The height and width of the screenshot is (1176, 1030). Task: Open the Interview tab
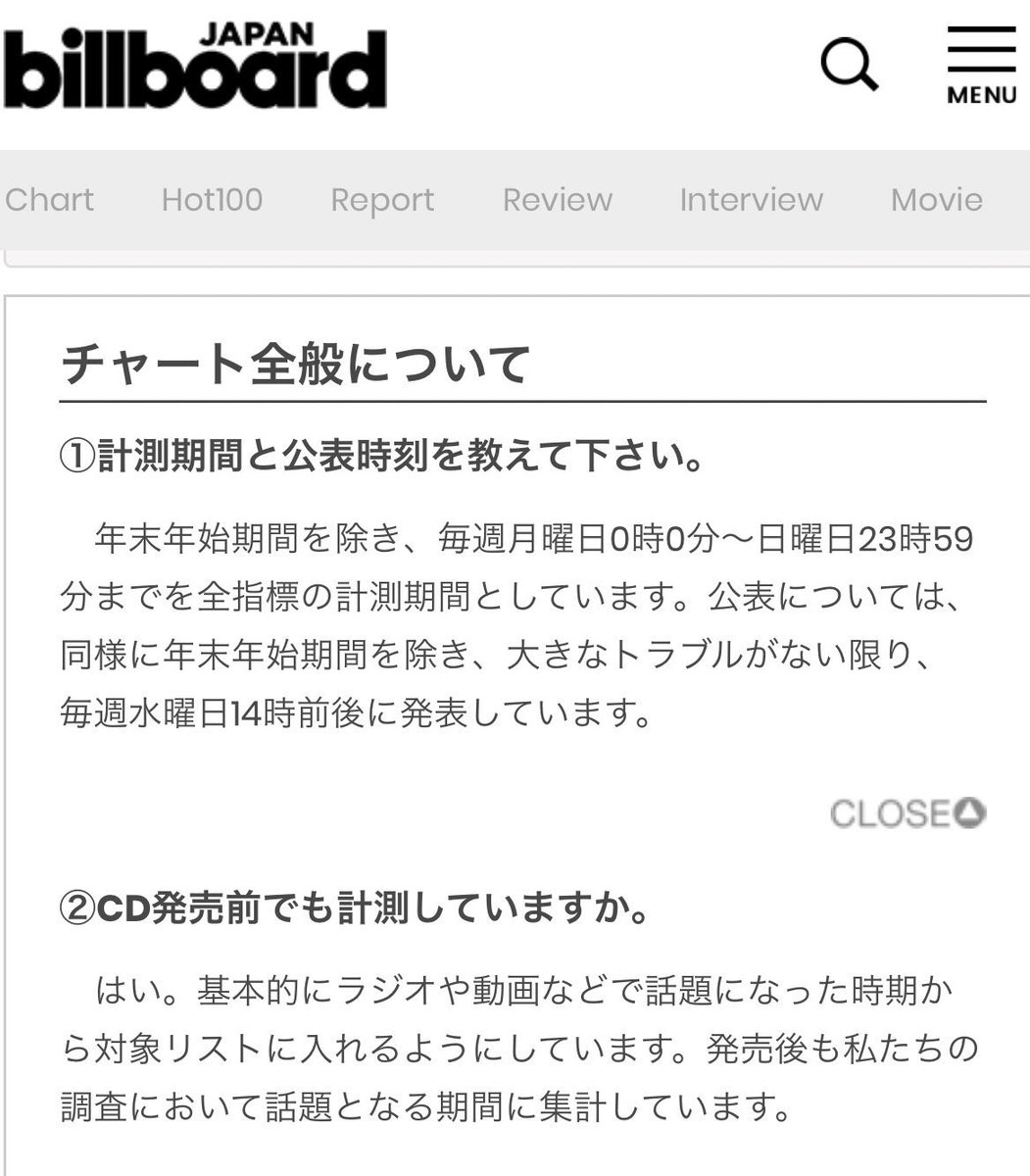(751, 200)
